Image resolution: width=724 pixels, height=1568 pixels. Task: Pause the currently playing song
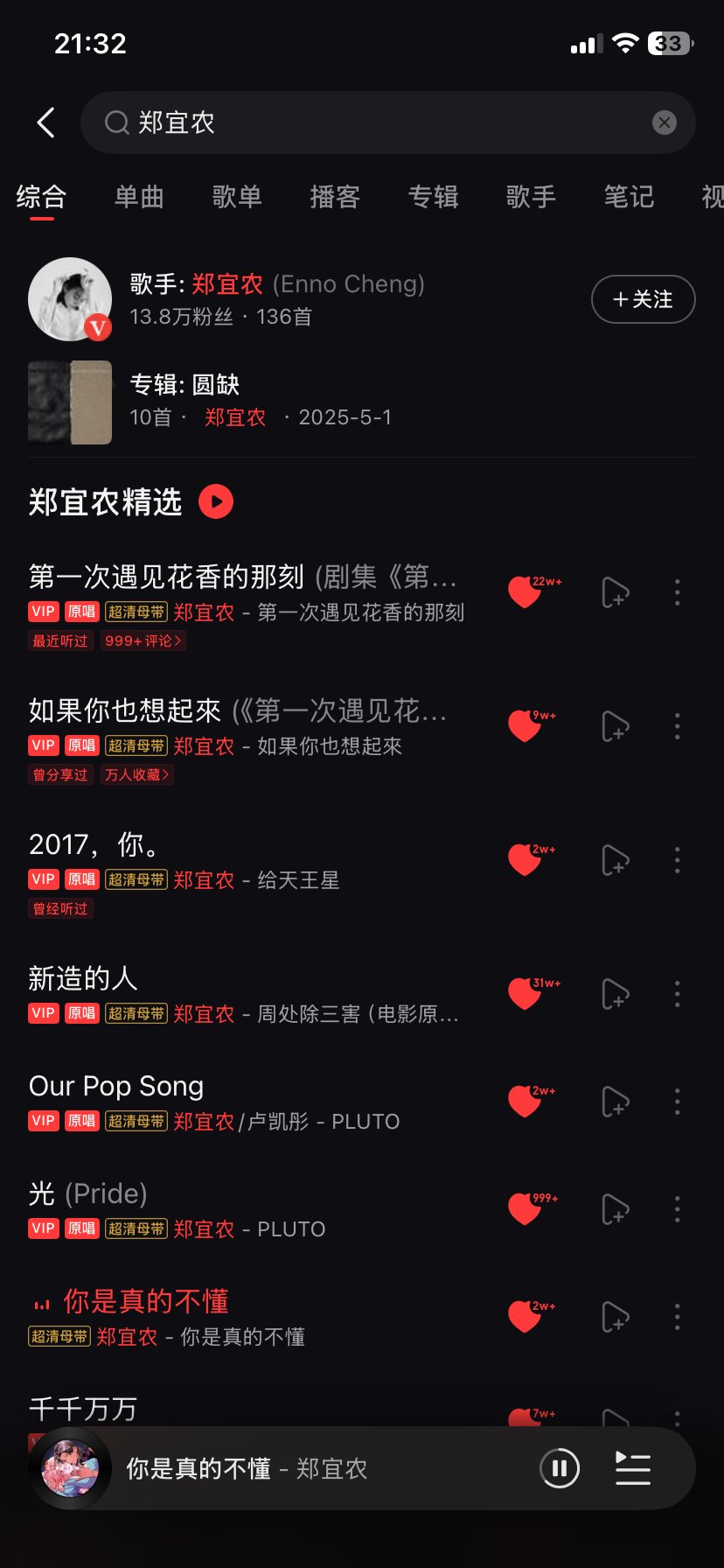click(560, 1468)
